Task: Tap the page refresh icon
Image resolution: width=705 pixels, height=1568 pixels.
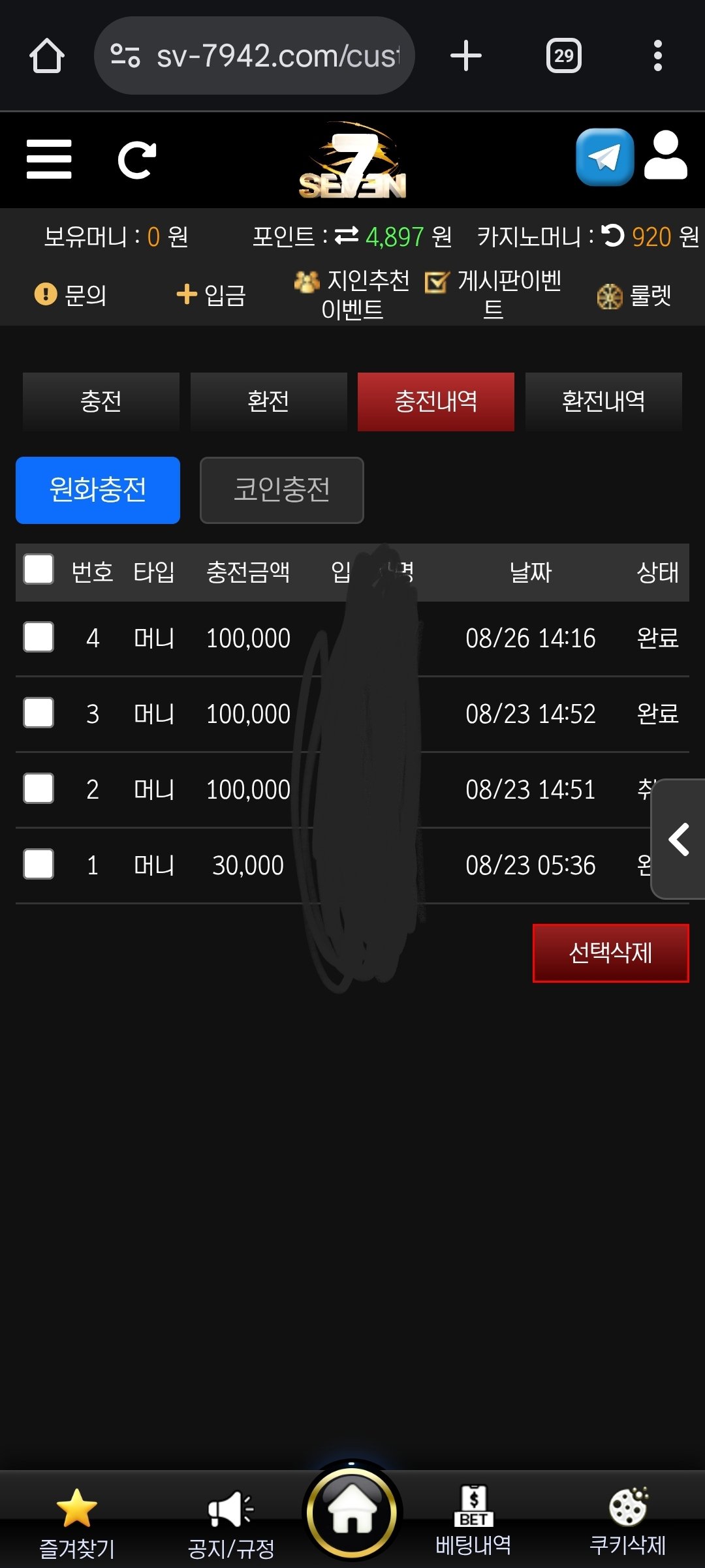Action: pos(136,160)
